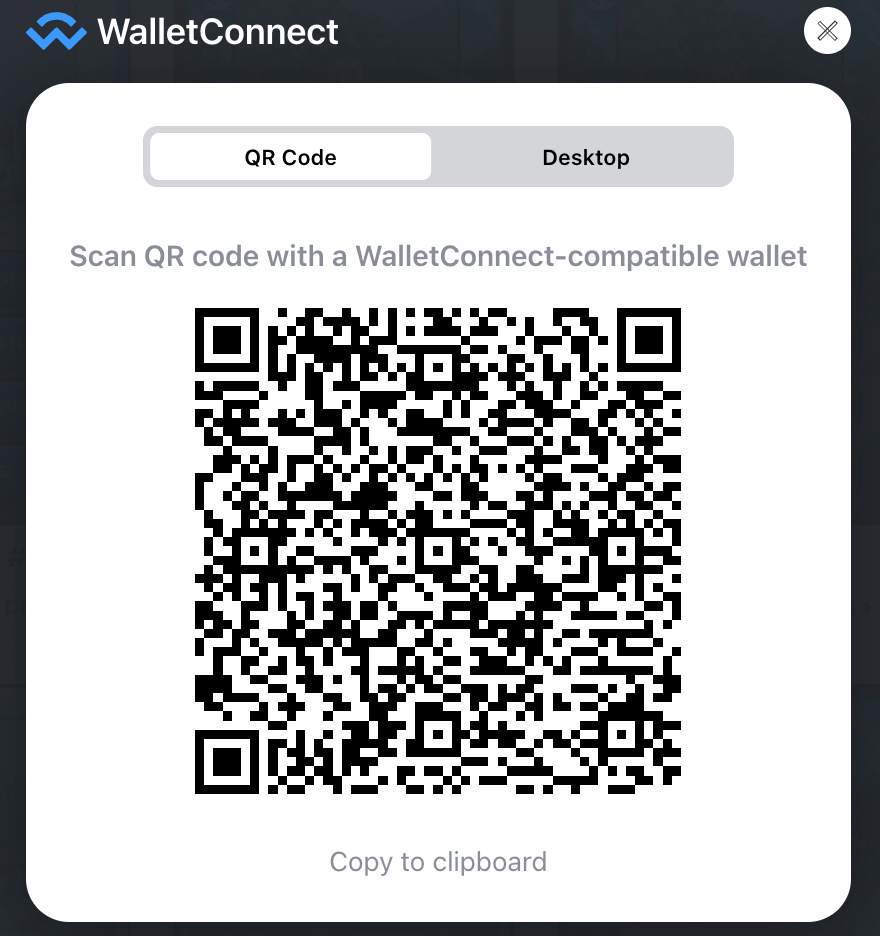Screen dimensions: 880x936
Task: Close the WalletConnect dialog
Action: (827, 31)
